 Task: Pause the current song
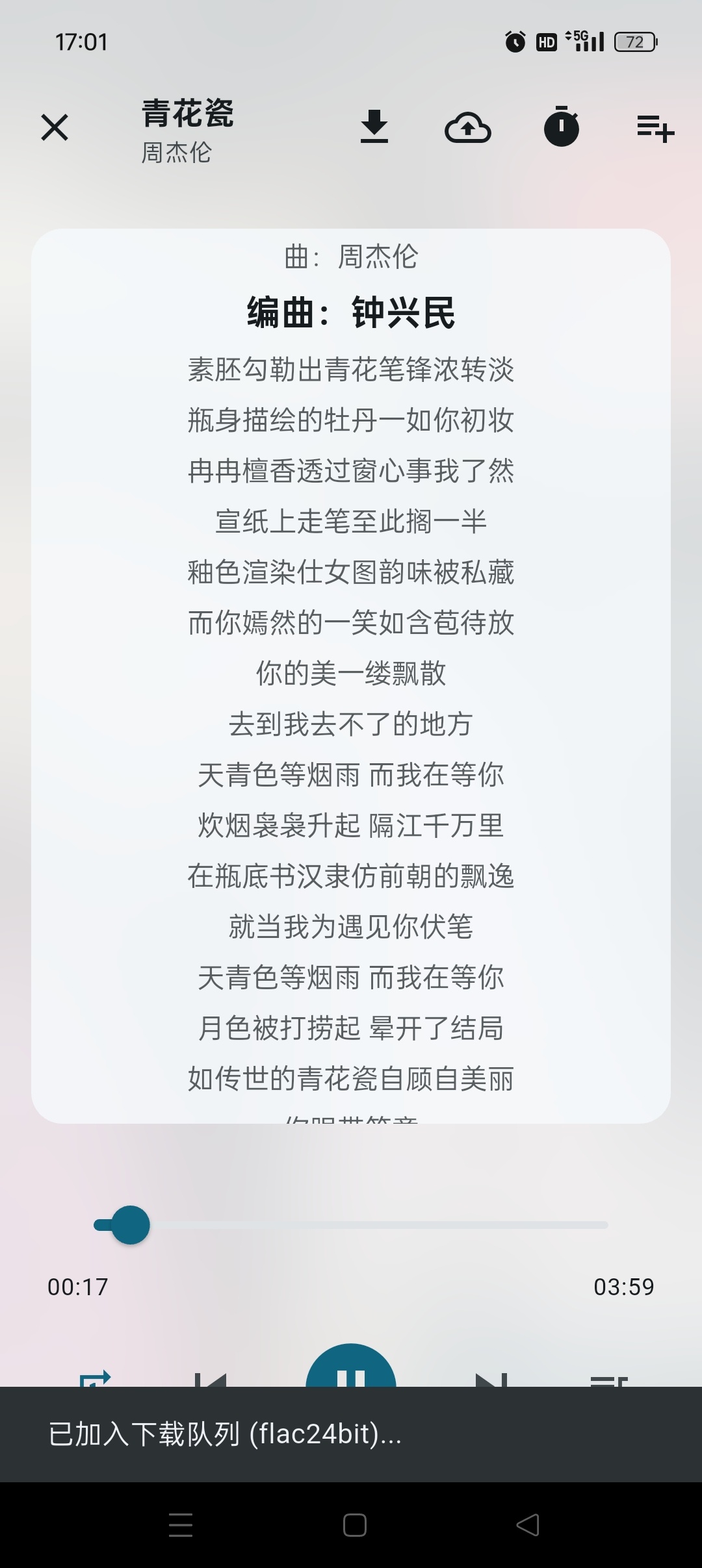point(351,1369)
